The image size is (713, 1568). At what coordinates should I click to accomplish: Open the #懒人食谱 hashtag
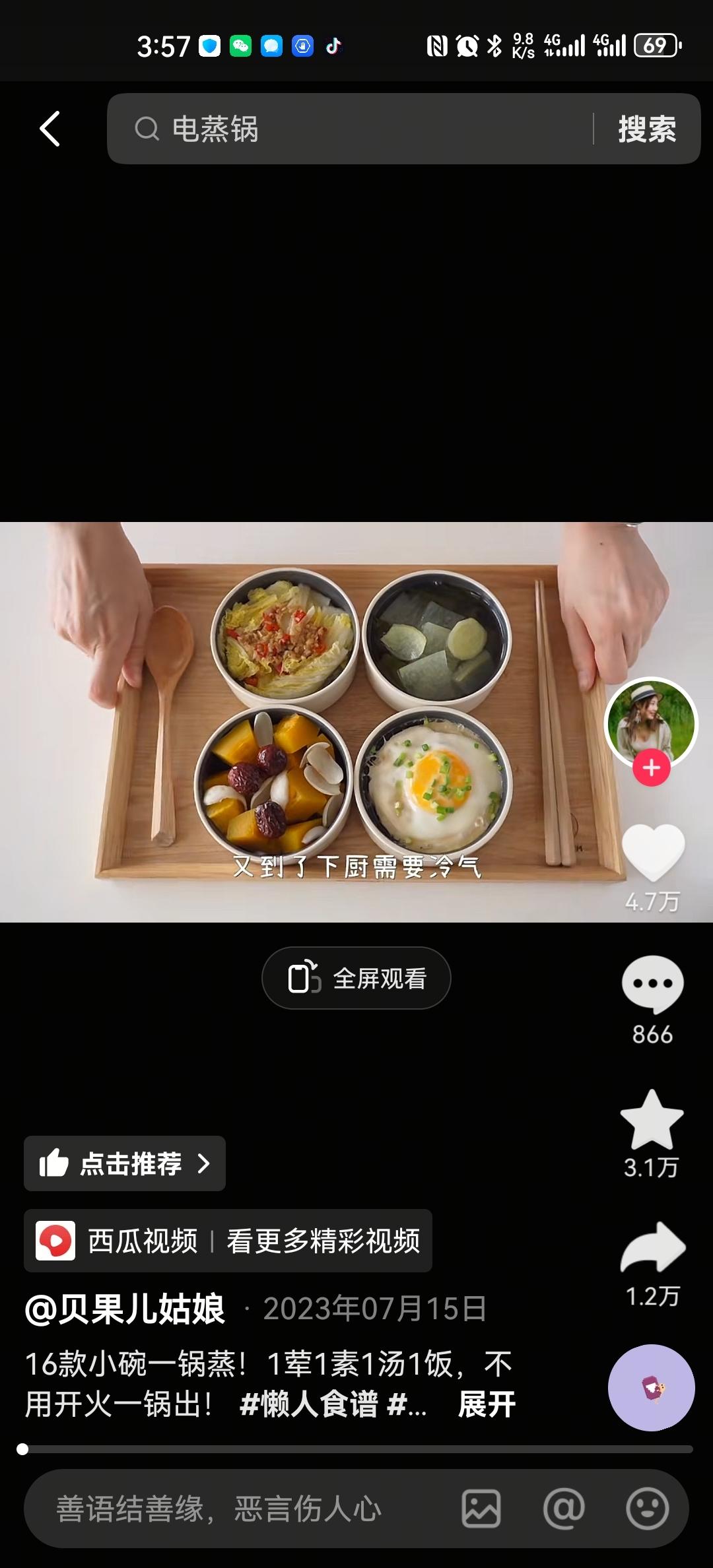coord(309,1404)
